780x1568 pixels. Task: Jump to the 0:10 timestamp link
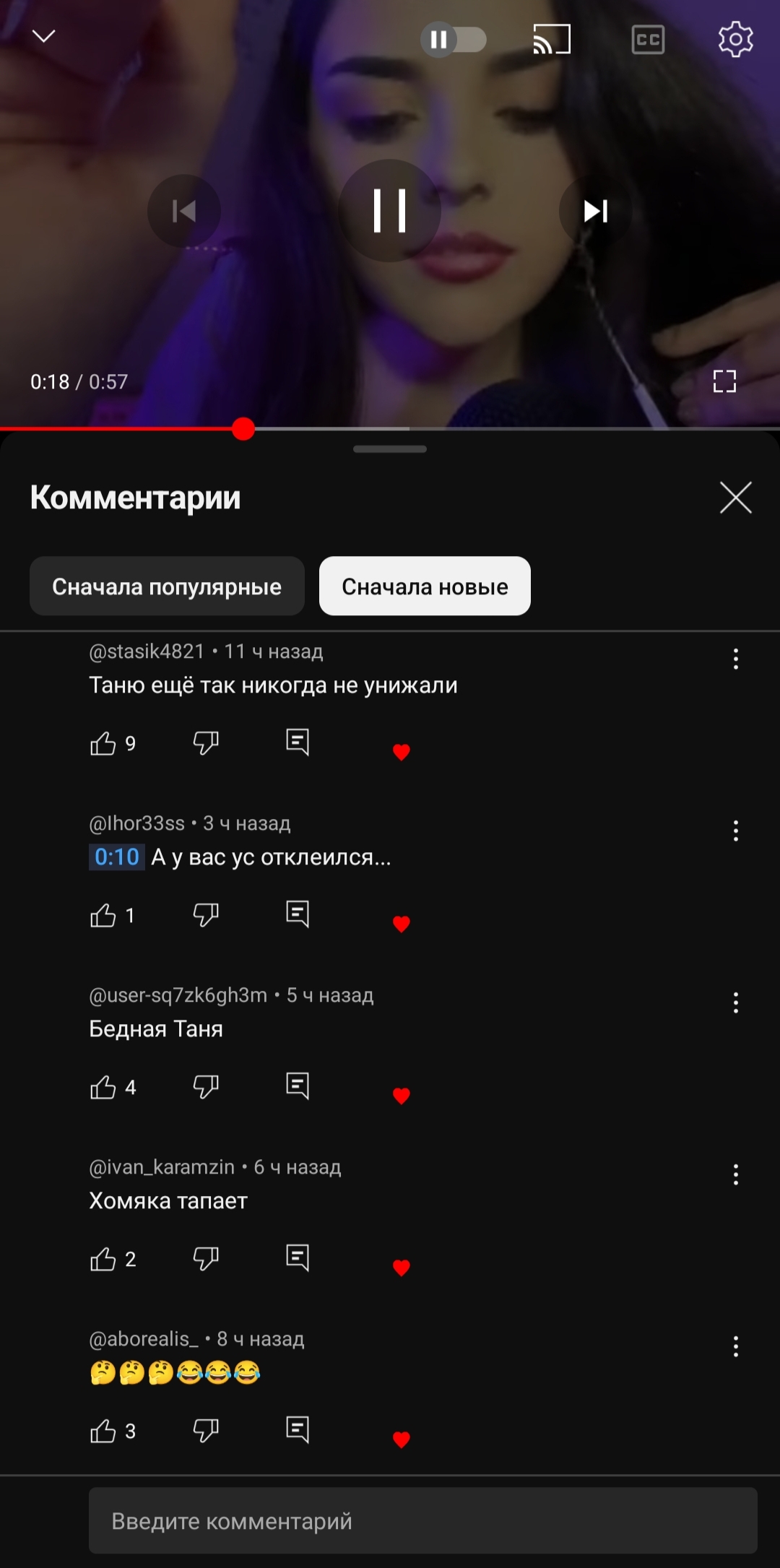pyautogui.click(x=117, y=857)
